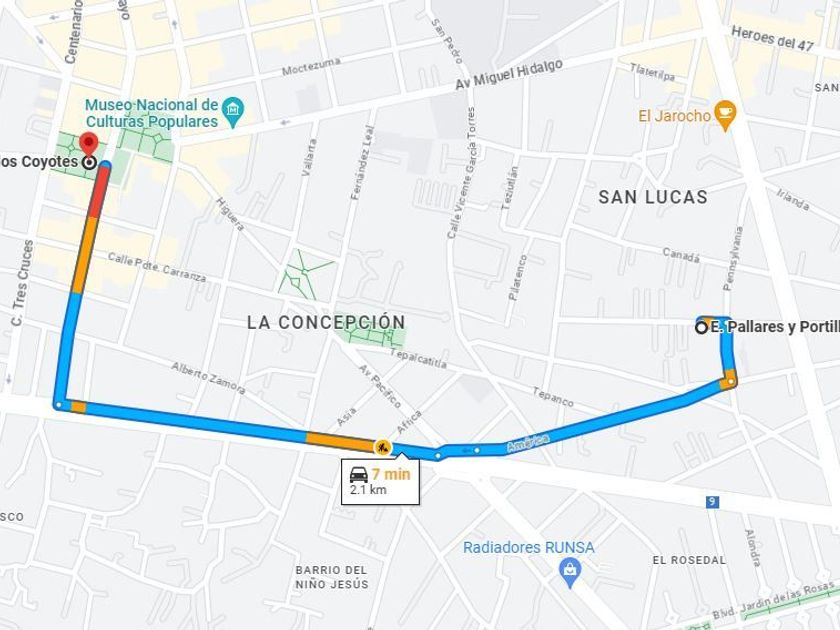840x630 pixels.
Task: Select the red destination pin
Action: click(x=88, y=145)
